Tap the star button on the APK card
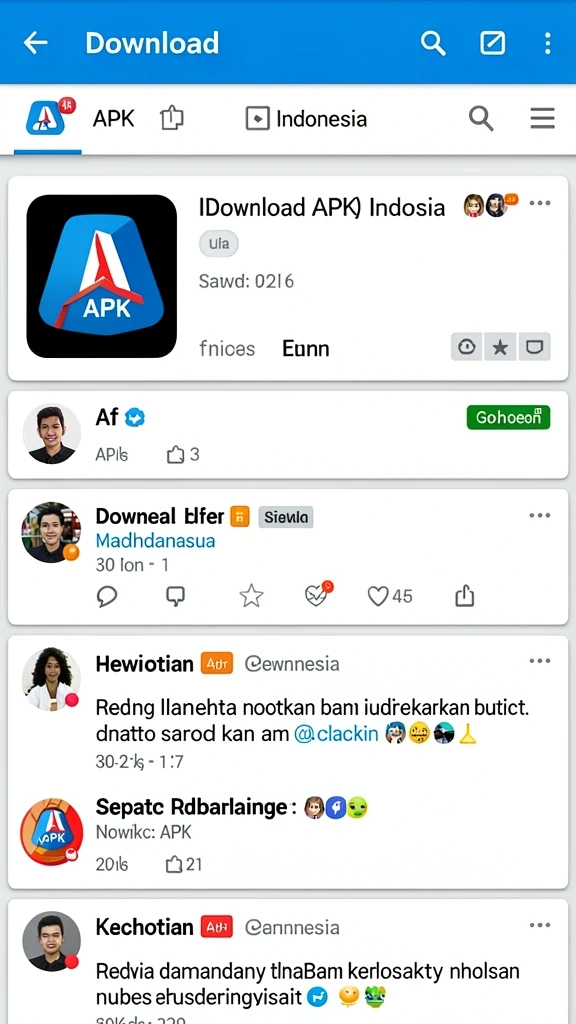This screenshot has width=576, height=1024. coord(500,347)
